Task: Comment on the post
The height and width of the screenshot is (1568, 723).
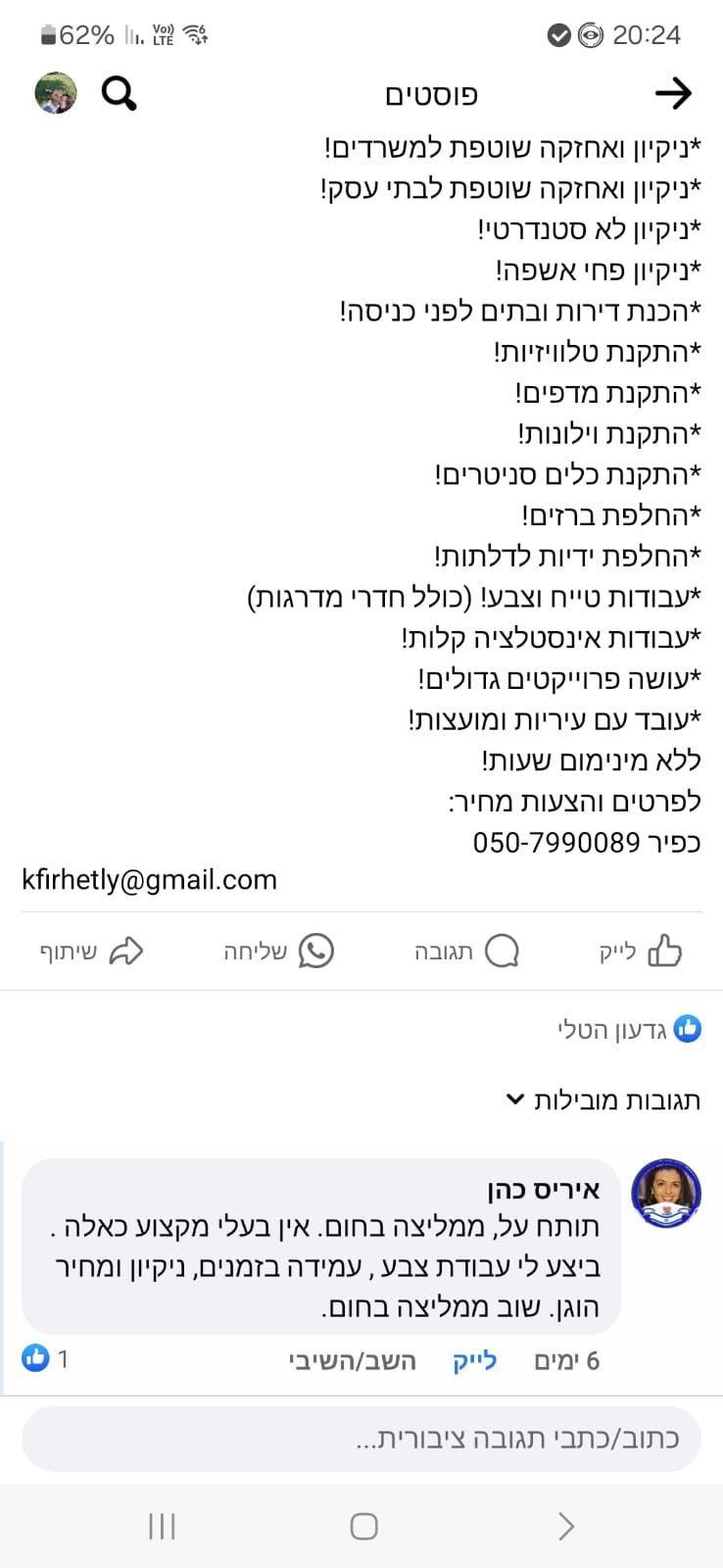Action: point(466,951)
